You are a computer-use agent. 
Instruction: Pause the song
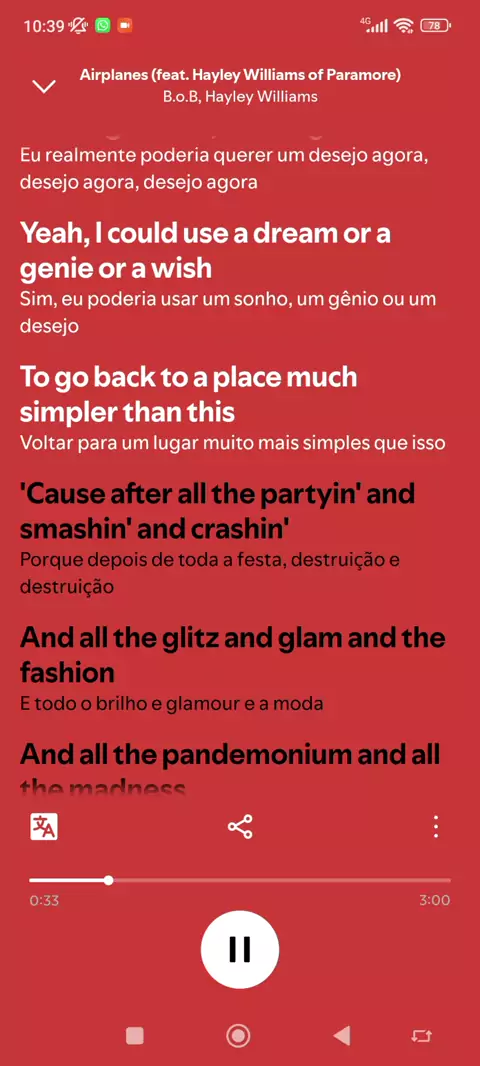point(240,949)
